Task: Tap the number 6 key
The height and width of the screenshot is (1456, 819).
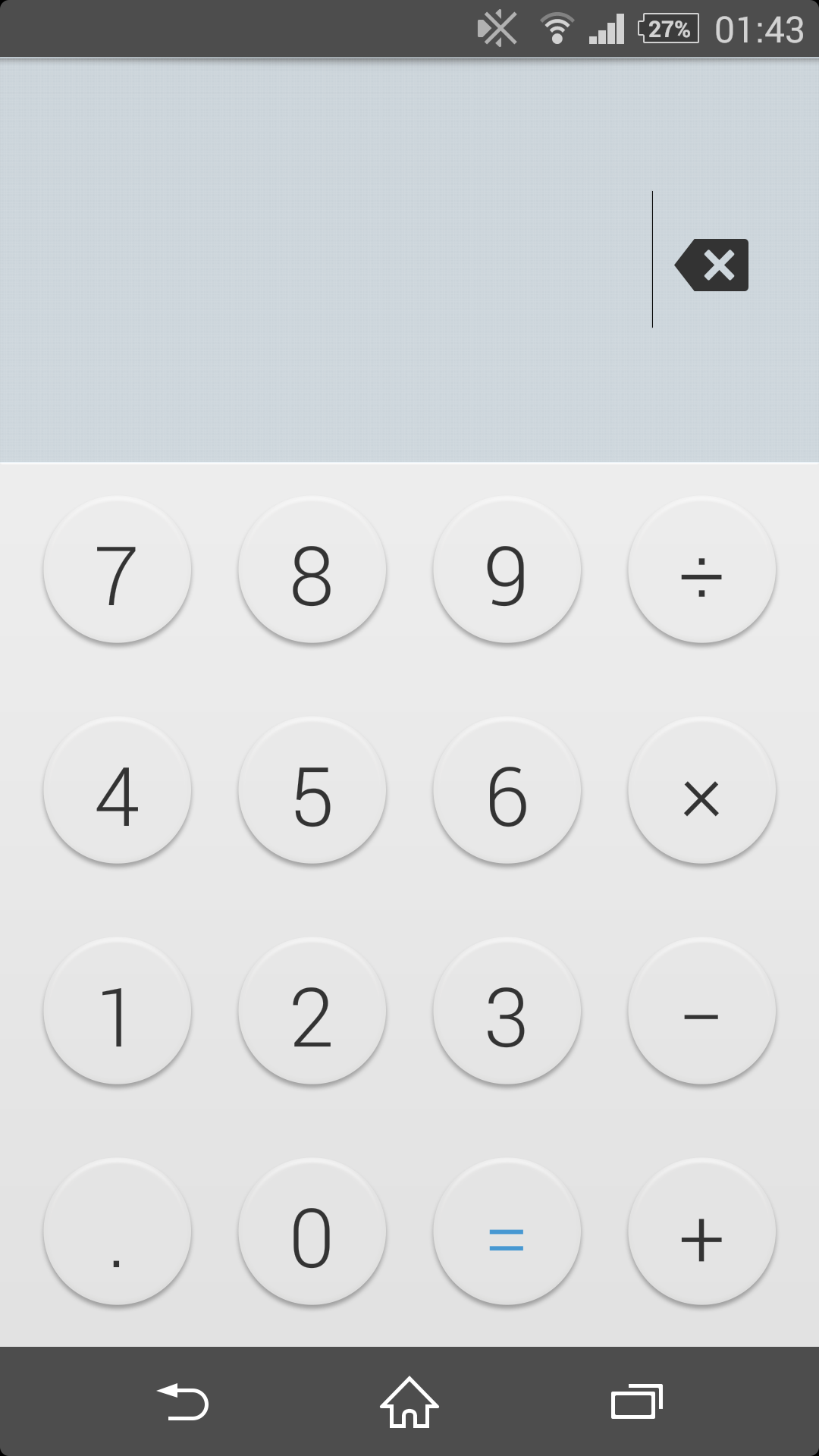Action: pos(507,791)
